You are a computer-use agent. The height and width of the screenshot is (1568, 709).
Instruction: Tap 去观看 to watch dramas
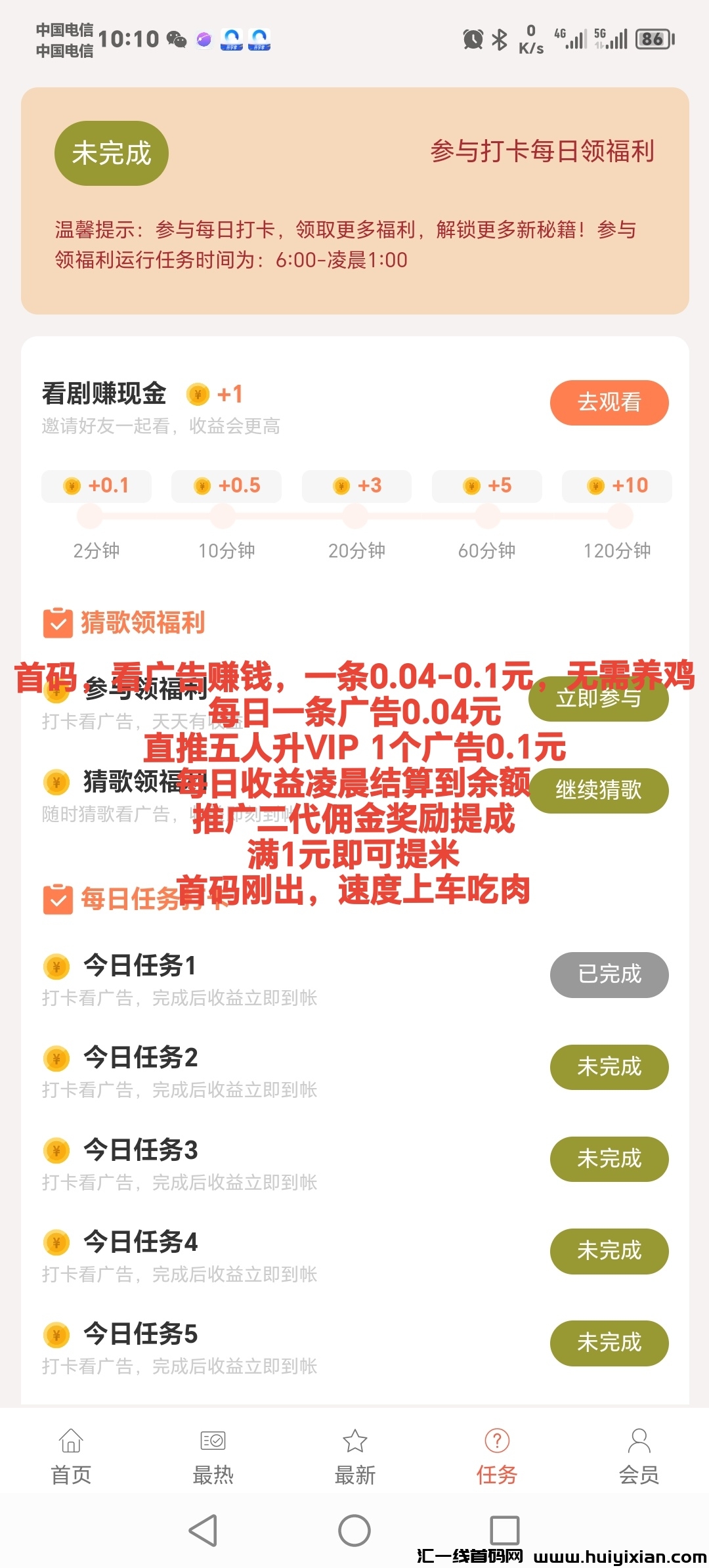(609, 402)
